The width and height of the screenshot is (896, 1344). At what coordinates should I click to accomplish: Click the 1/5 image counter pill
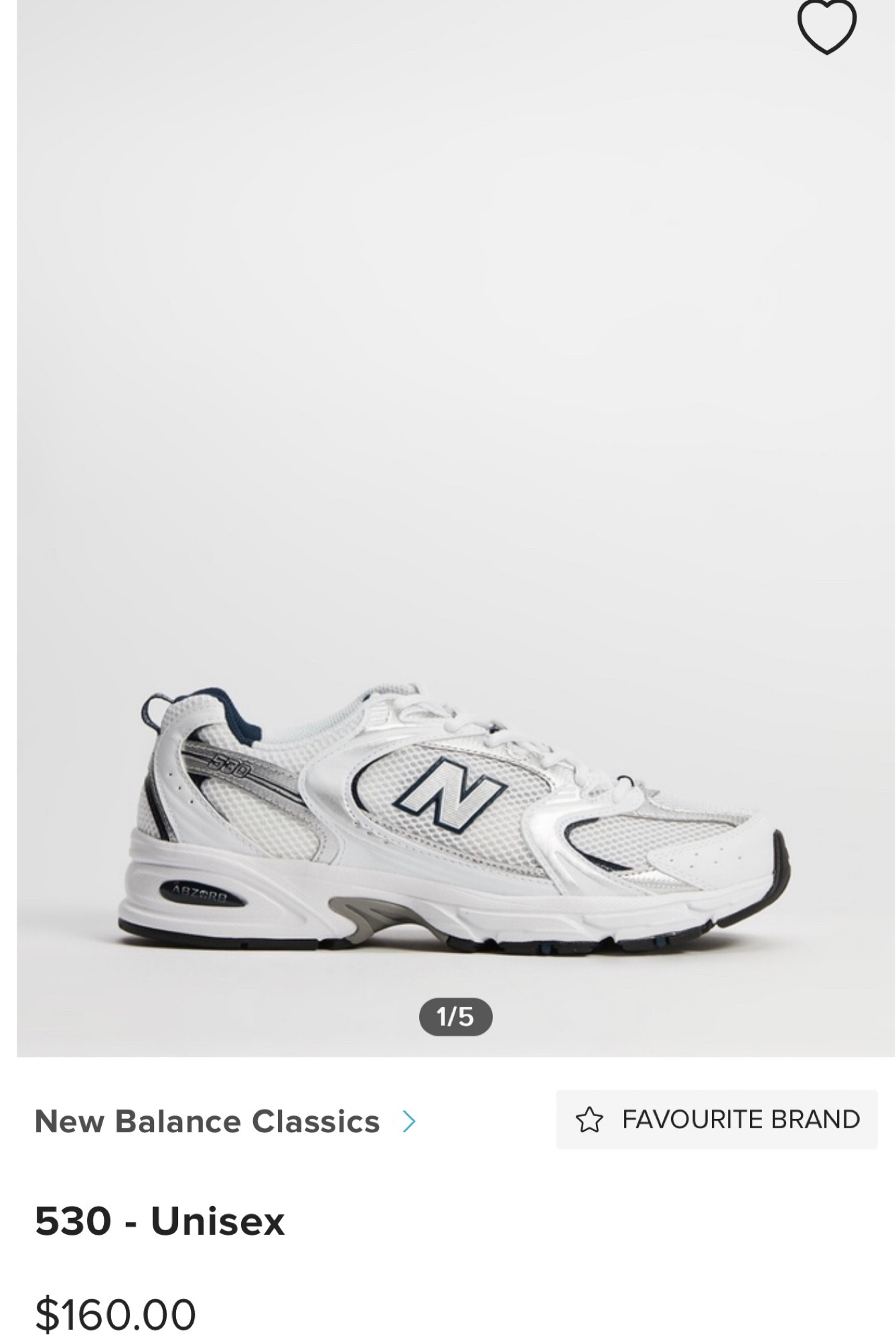(x=455, y=1016)
